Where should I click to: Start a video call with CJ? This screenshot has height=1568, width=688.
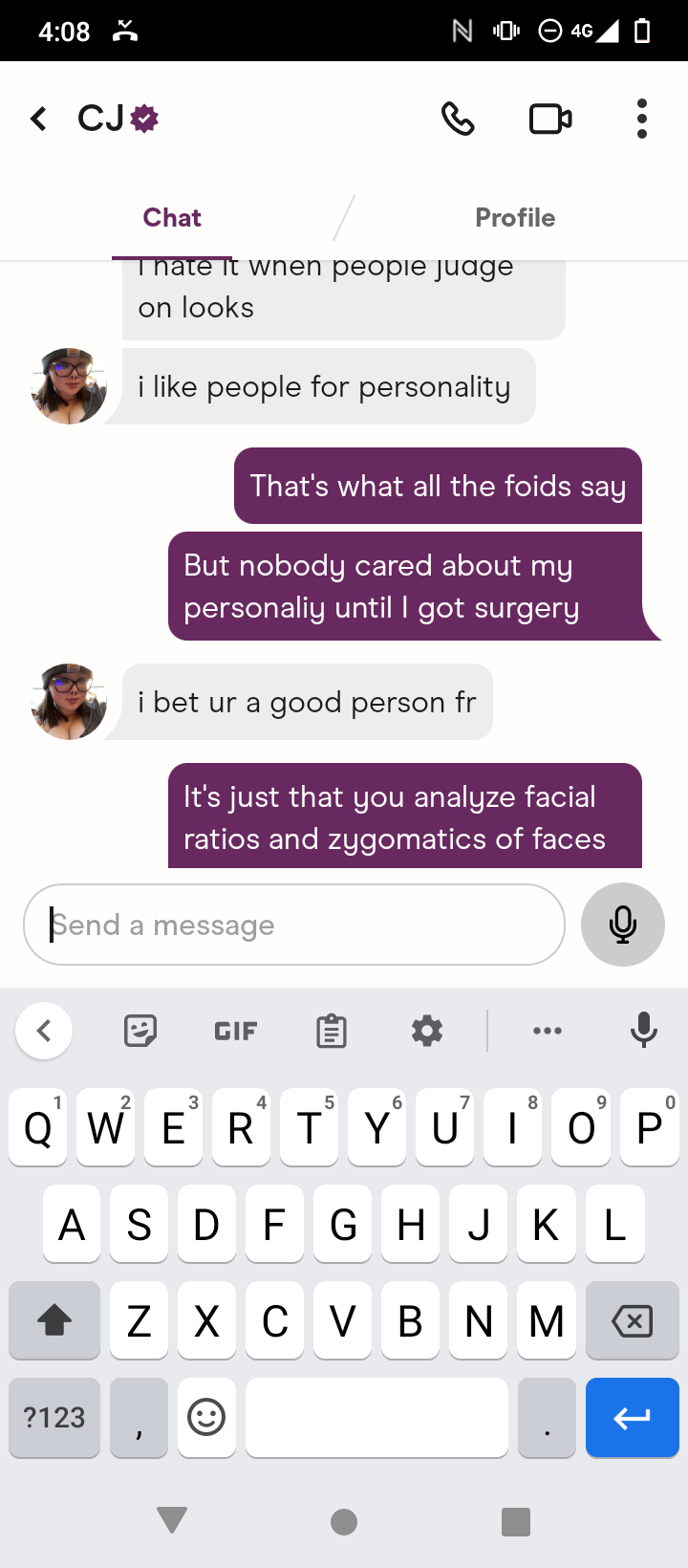point(550,119)
